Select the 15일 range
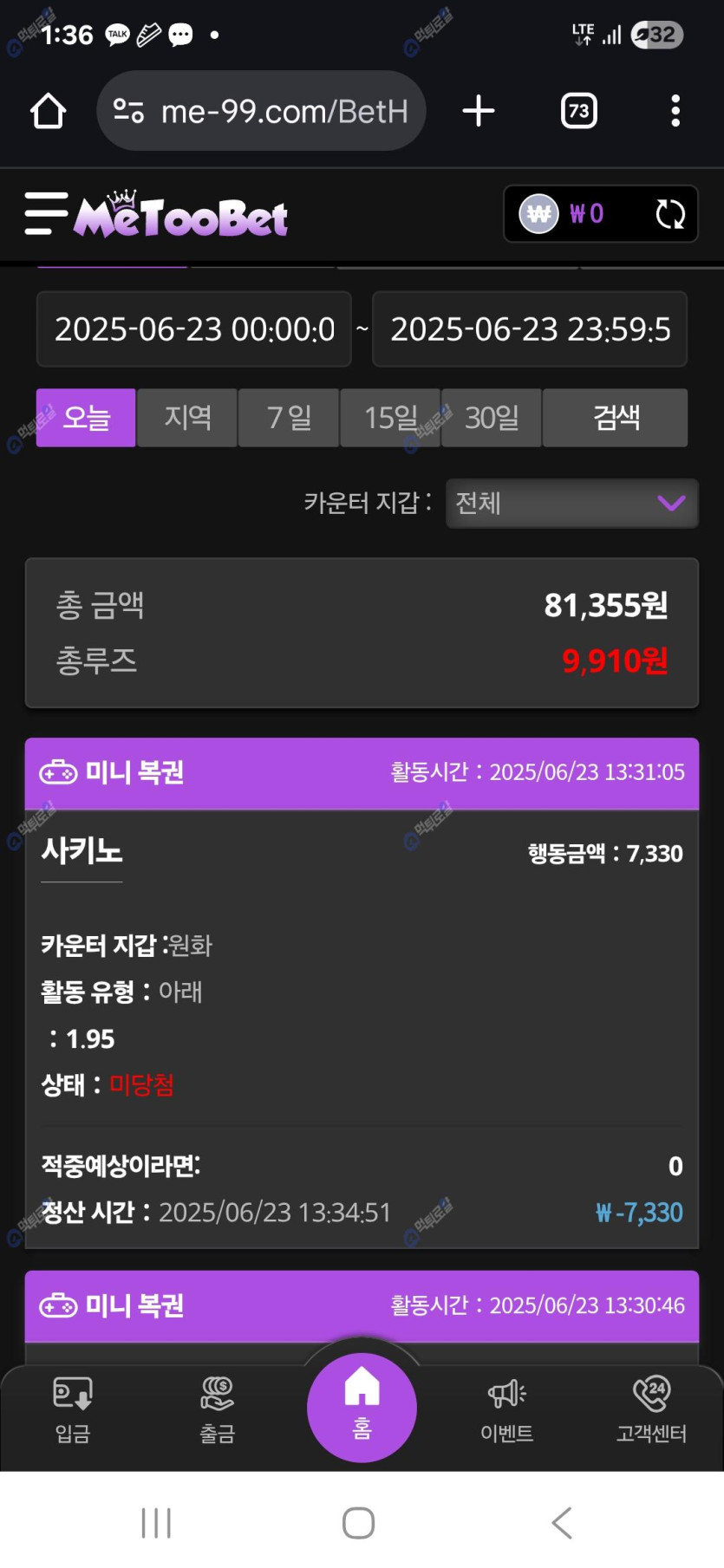Image resolution: width=724 pixels, height=1568 pixels. [390, 418]
